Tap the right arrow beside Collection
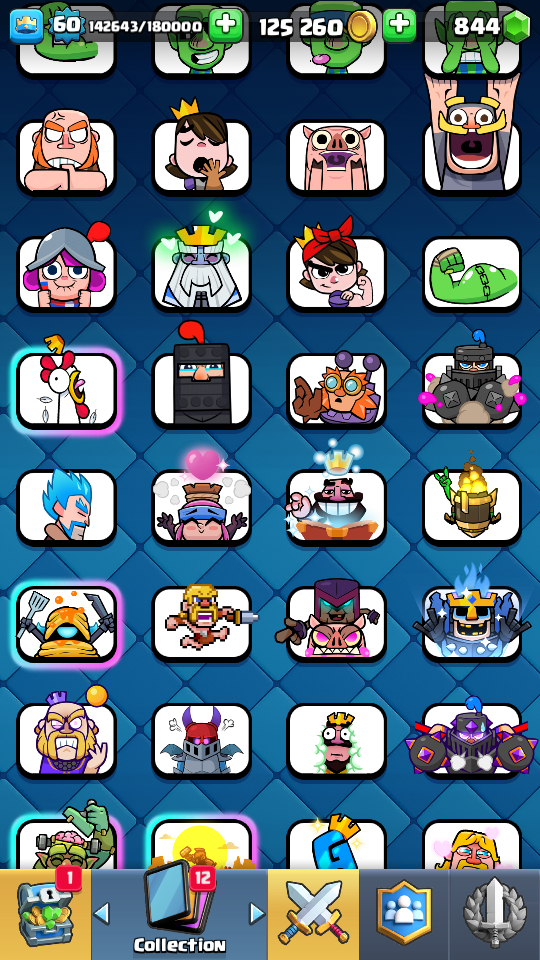 pyautogui.click(x=257, y=913)
